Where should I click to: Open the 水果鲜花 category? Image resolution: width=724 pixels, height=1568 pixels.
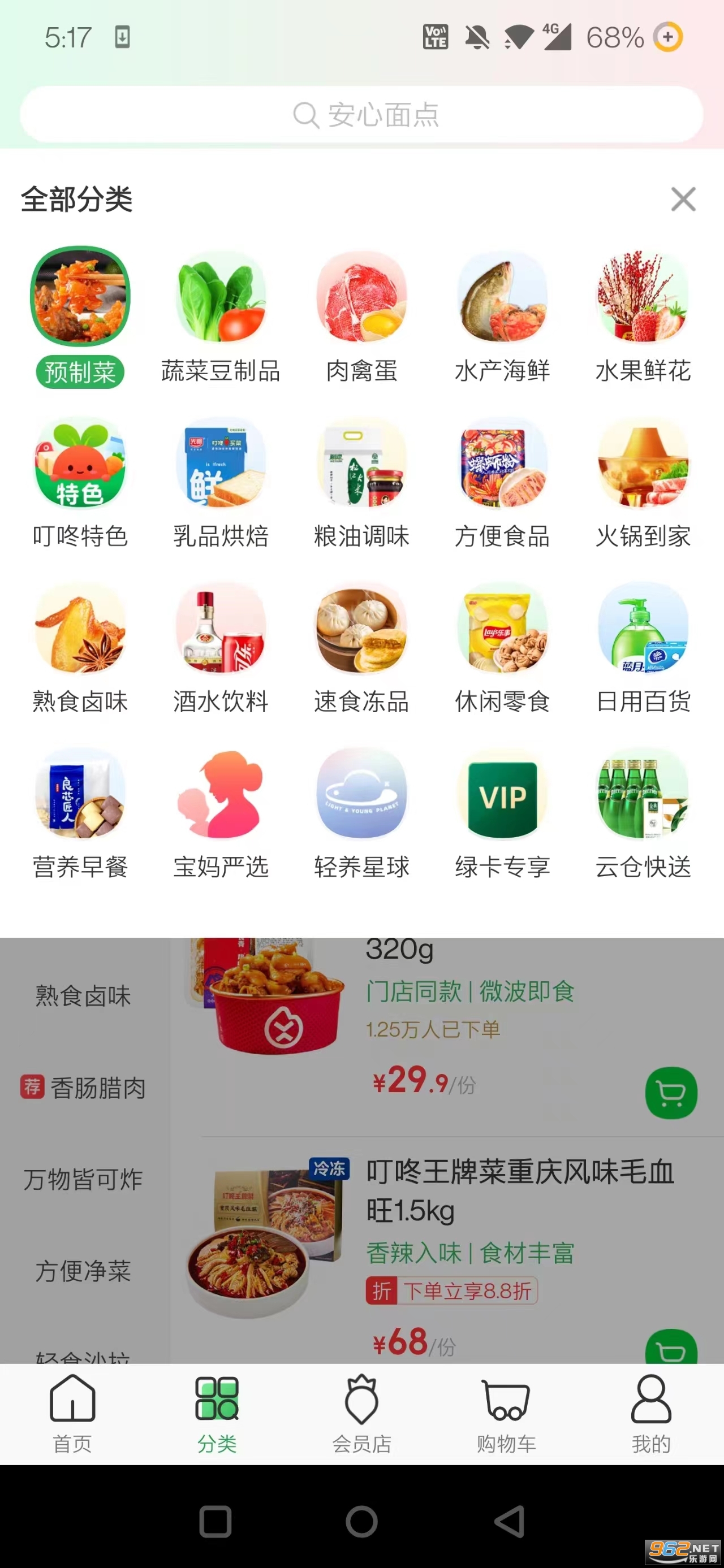tap(643, 317)
